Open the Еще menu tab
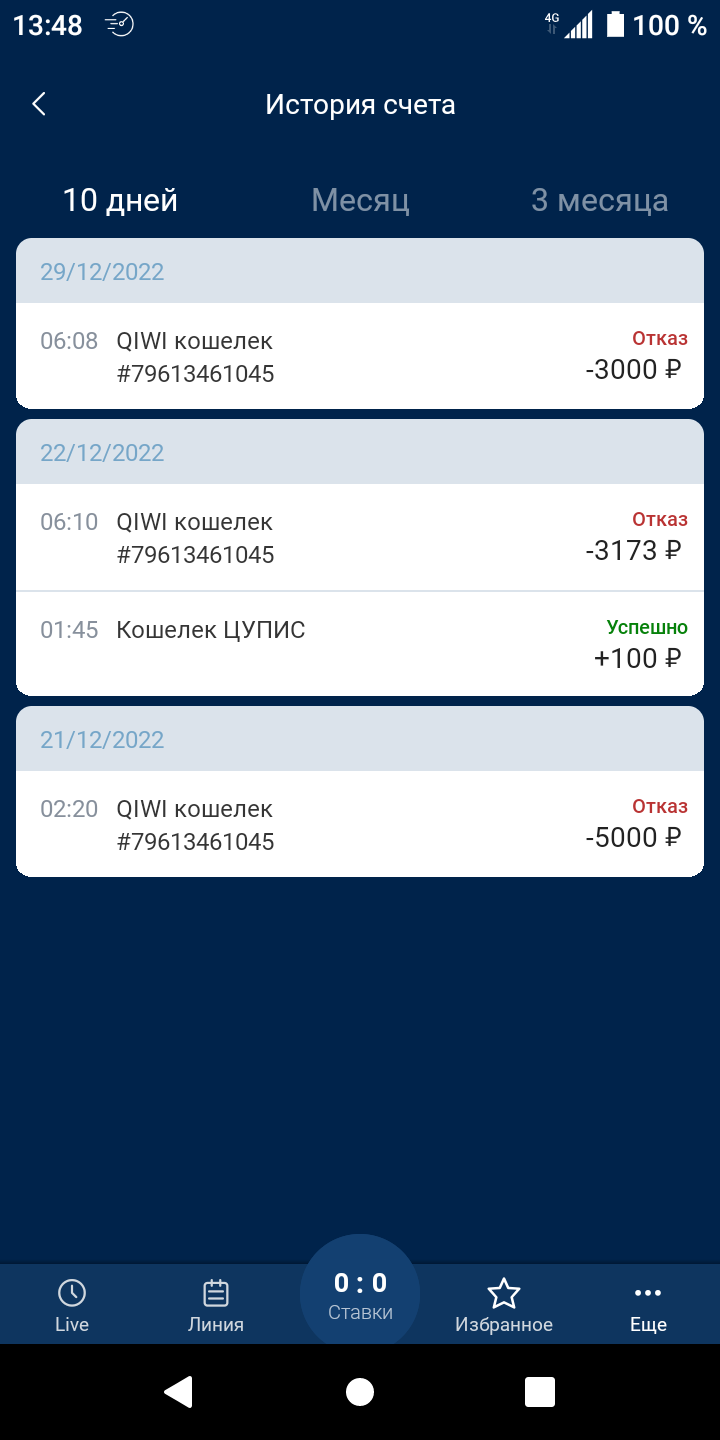 [648, 1305]
